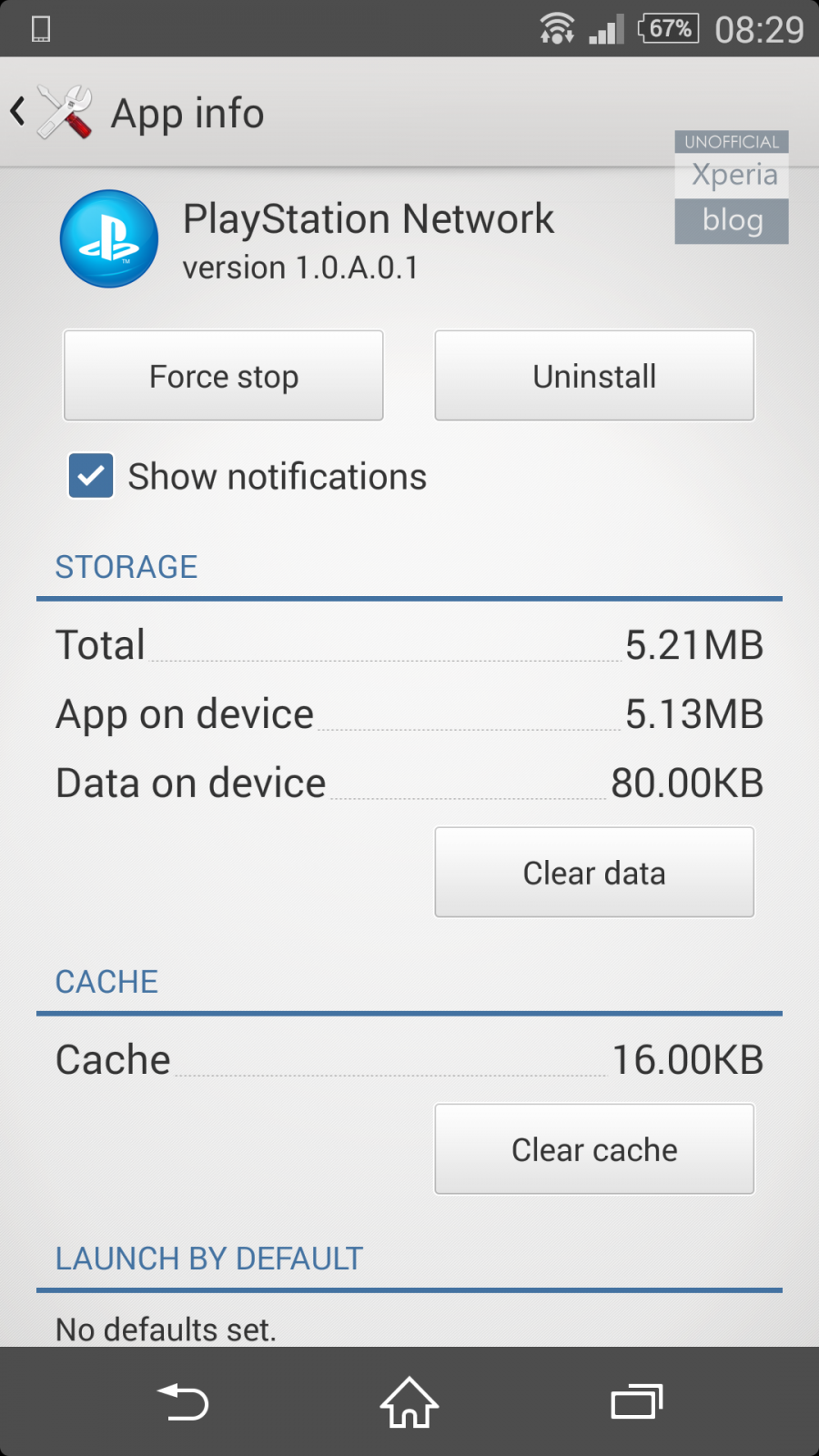Image resolution: width=819 pixels, height=1456 pixels.
Task: Select the PlayStation Network app icon
Action: pos(108,238)
